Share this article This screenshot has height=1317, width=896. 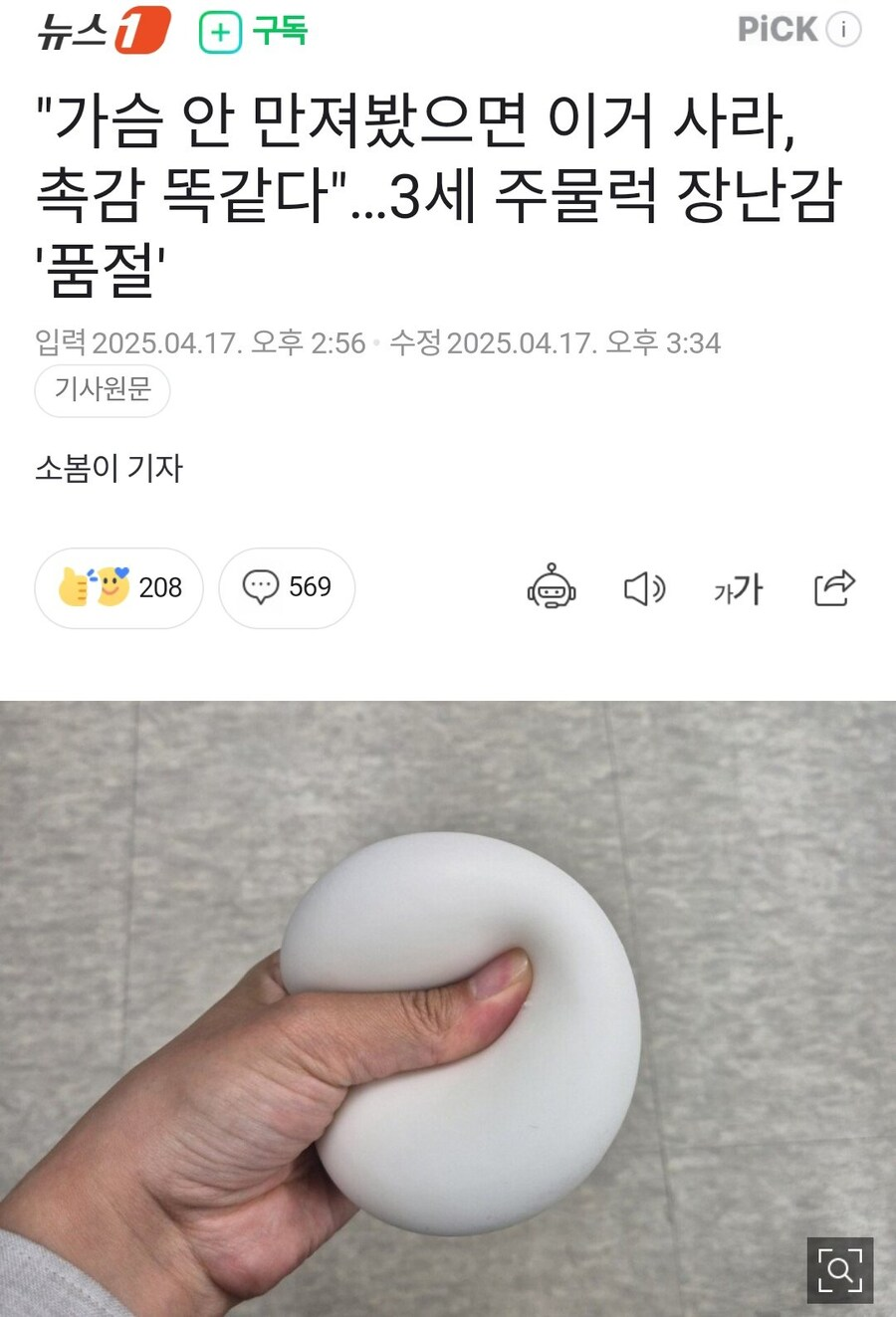coord(834,587)
